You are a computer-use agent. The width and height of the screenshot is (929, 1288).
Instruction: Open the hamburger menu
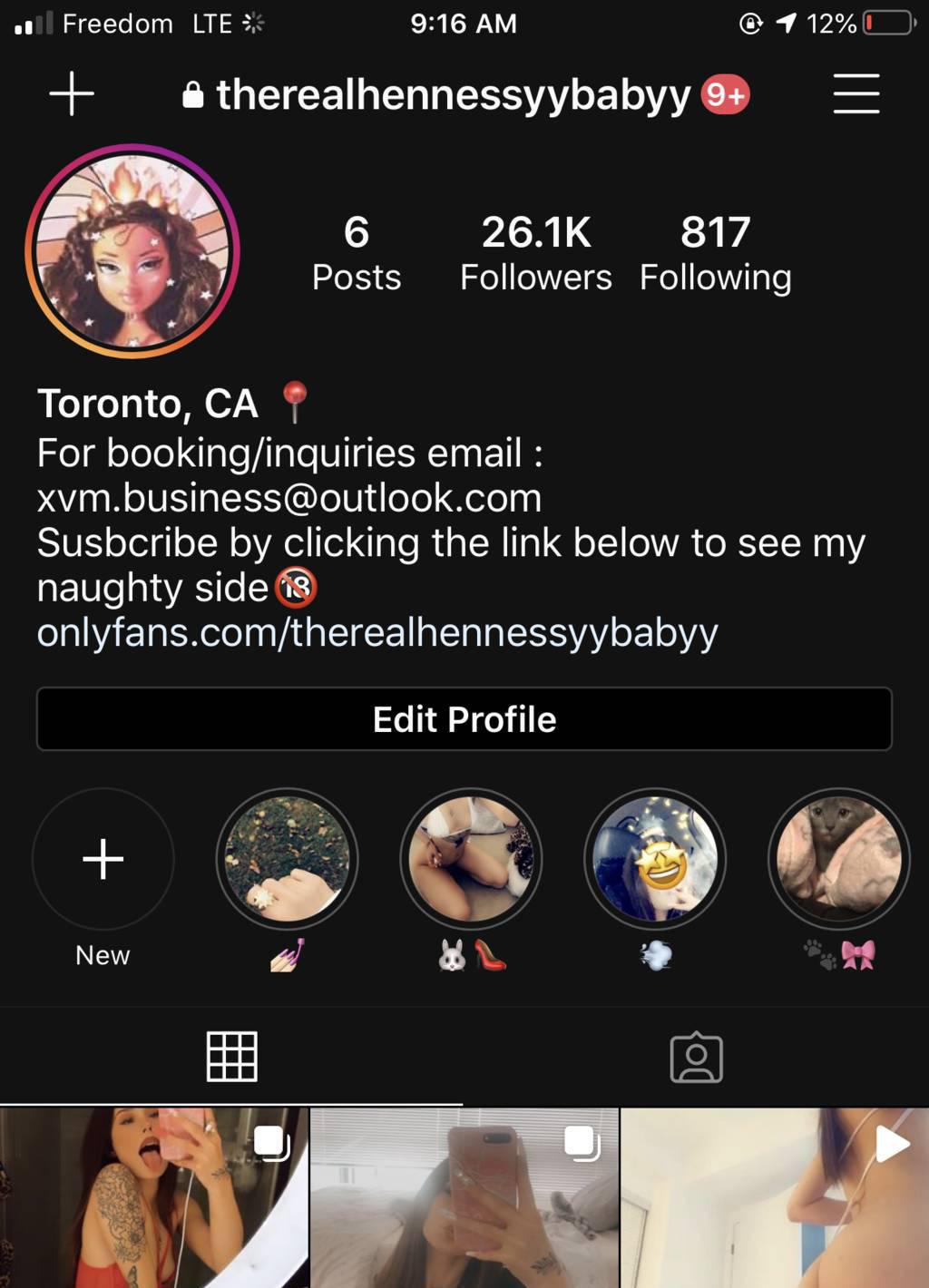(x=856, y=93)
